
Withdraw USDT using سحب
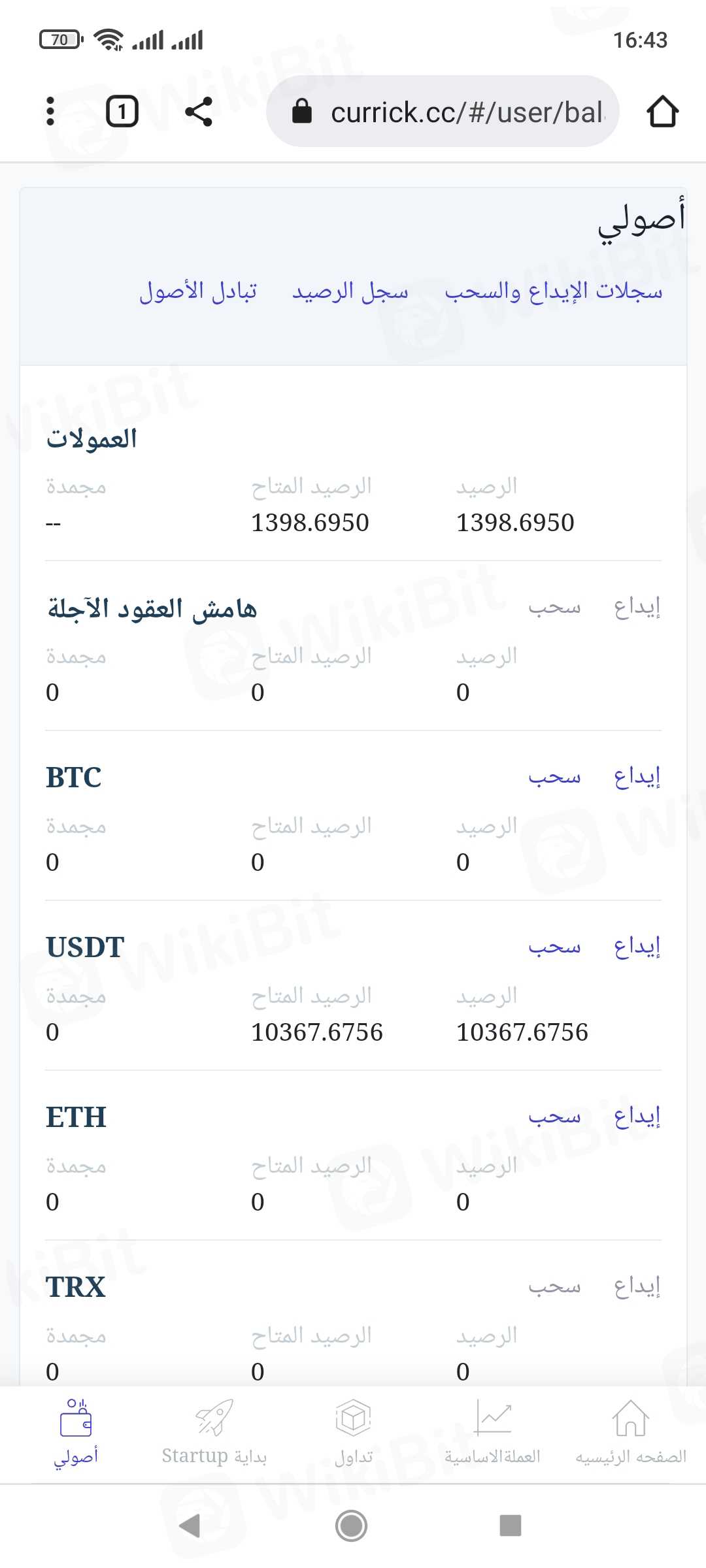554,947
